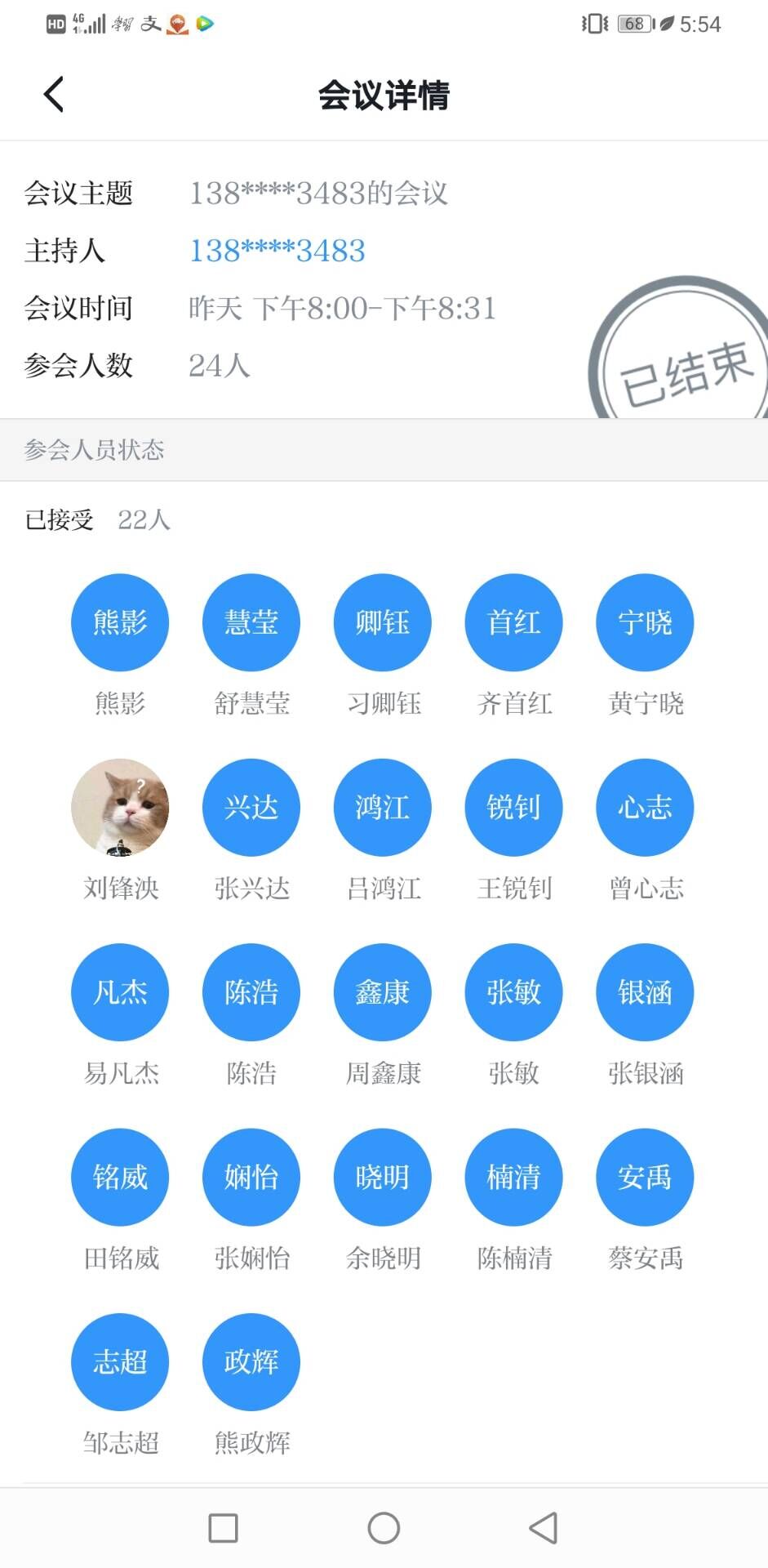The height and width of the screenshot is (1568, 768).
Task: View attendee 蔡安禹
Action: point(645,1177)
